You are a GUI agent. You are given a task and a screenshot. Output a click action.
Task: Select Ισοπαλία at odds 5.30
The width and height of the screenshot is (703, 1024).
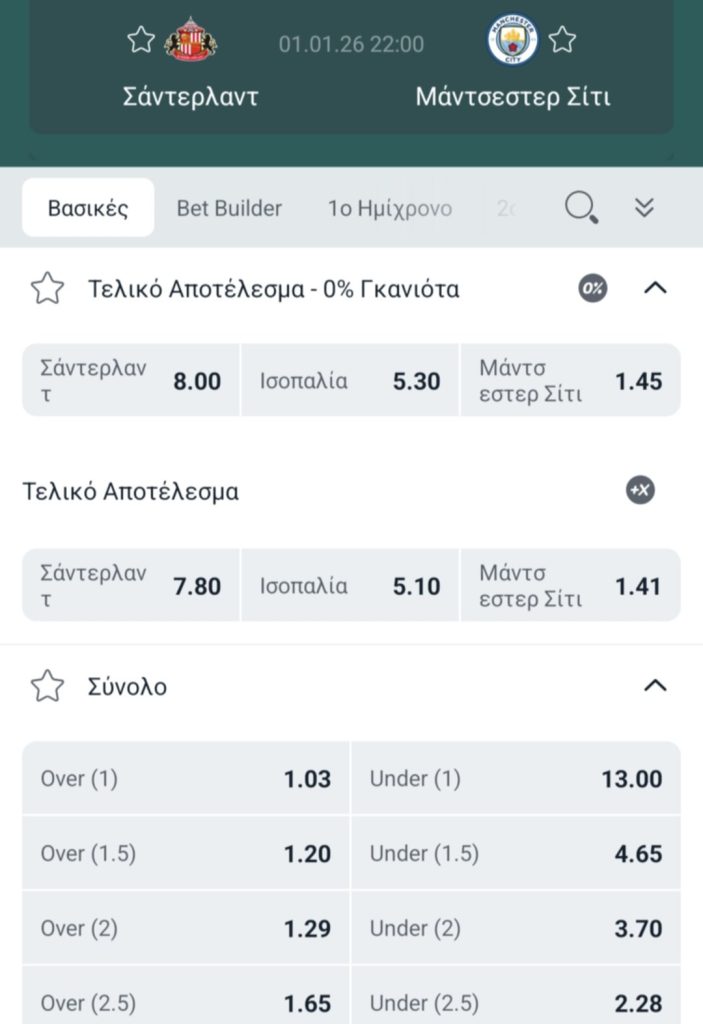point(350,381)
